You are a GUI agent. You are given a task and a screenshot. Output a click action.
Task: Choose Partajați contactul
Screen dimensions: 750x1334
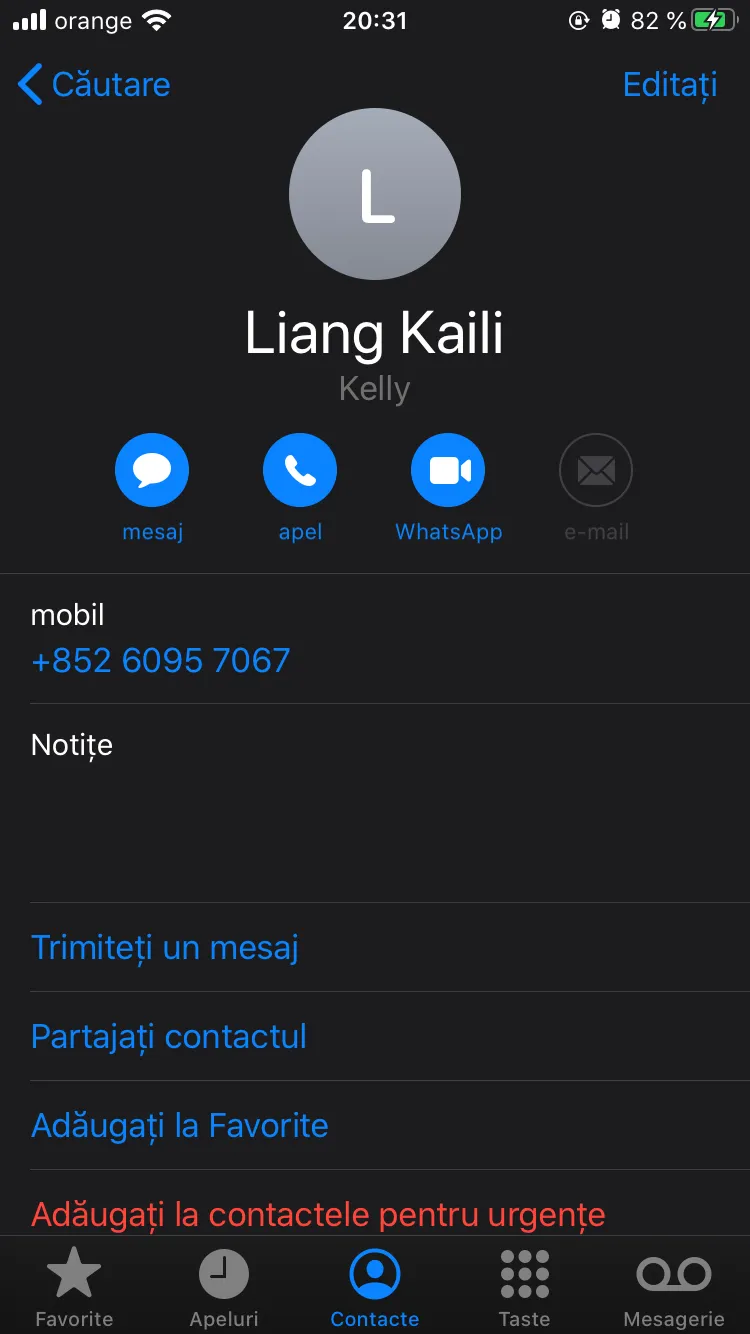pos(169,1036)
